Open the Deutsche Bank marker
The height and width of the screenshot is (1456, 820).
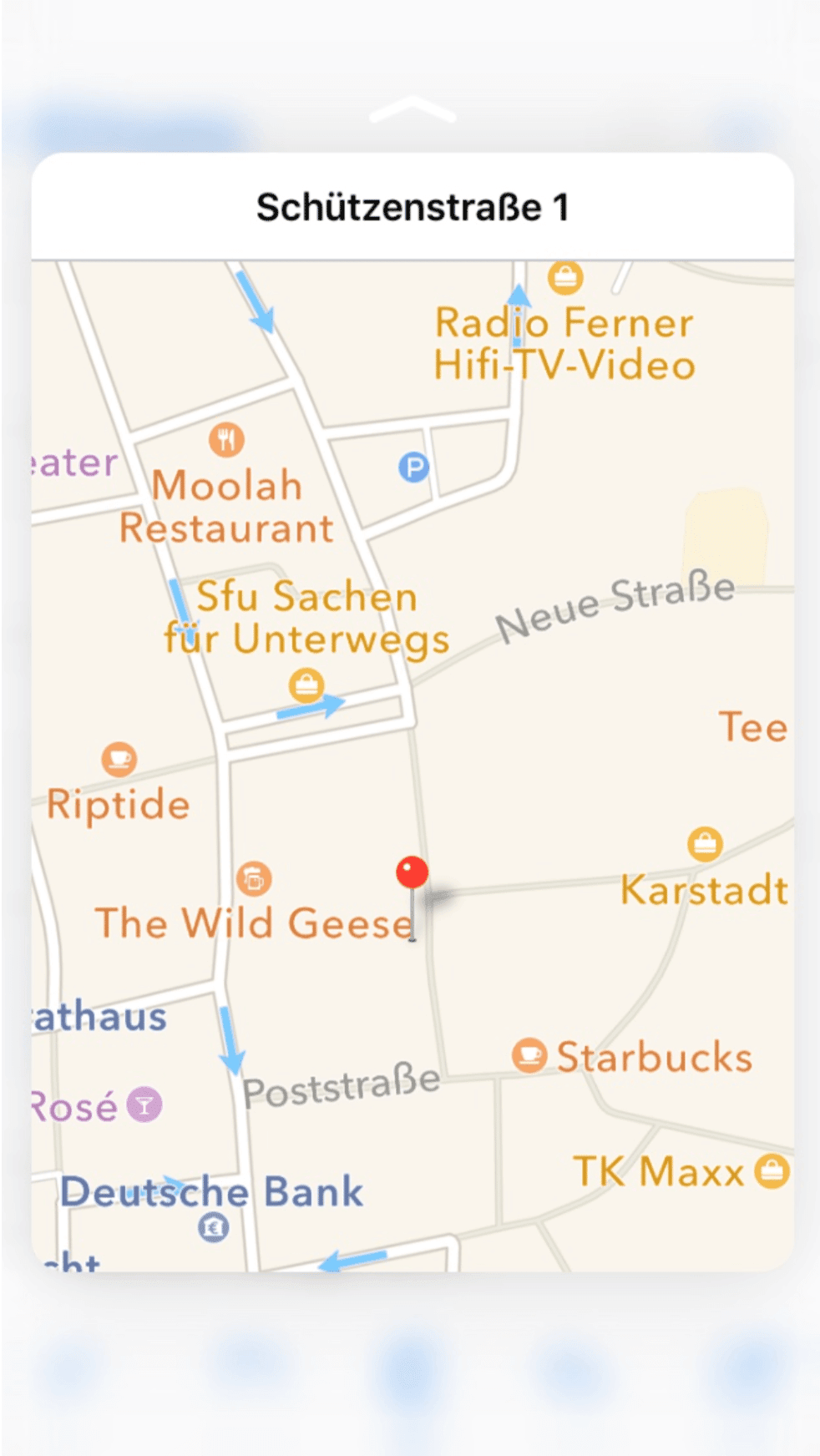tap(214, 1226)
